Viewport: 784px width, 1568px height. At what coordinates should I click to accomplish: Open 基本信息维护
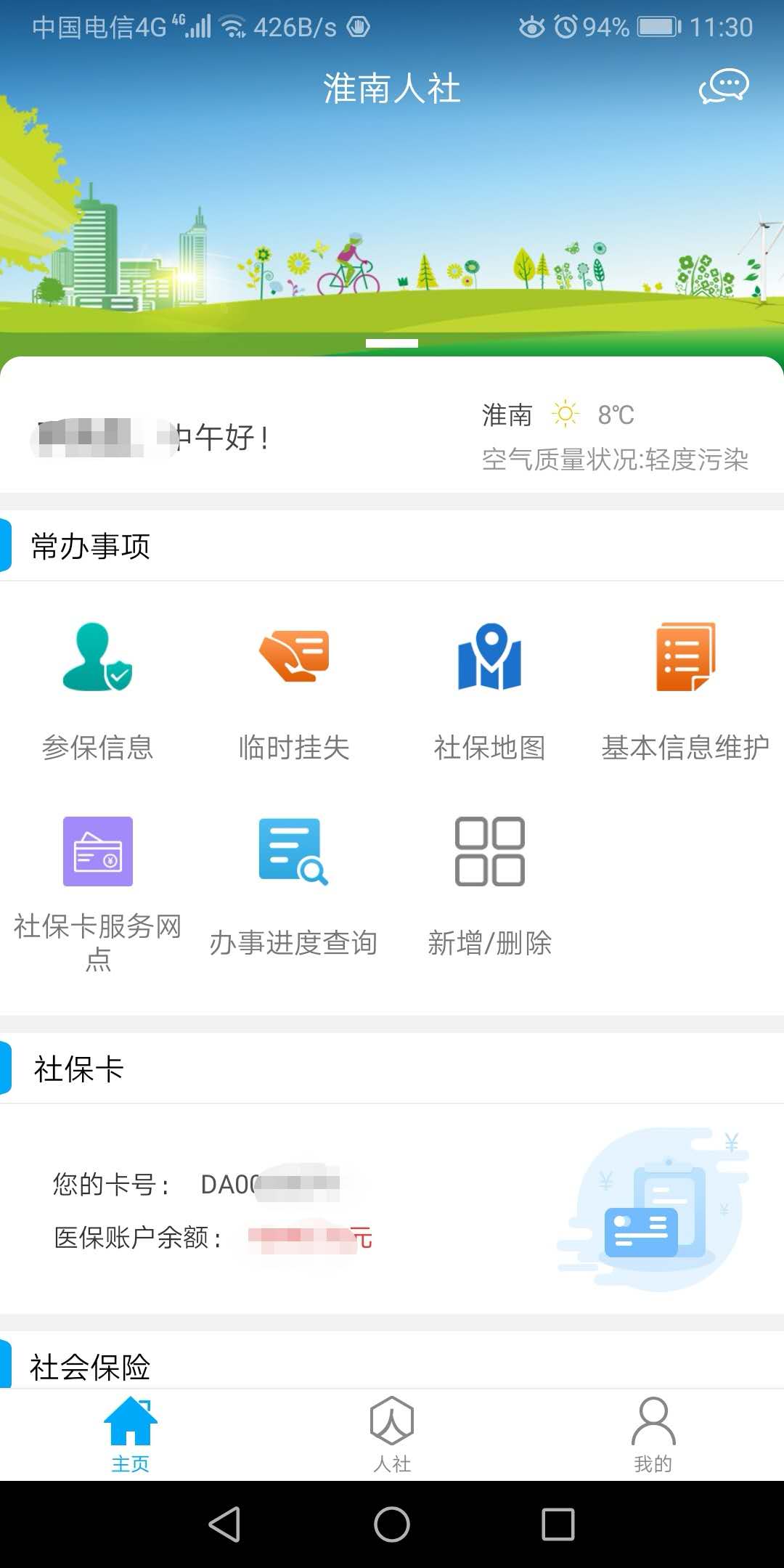[685, 690]
